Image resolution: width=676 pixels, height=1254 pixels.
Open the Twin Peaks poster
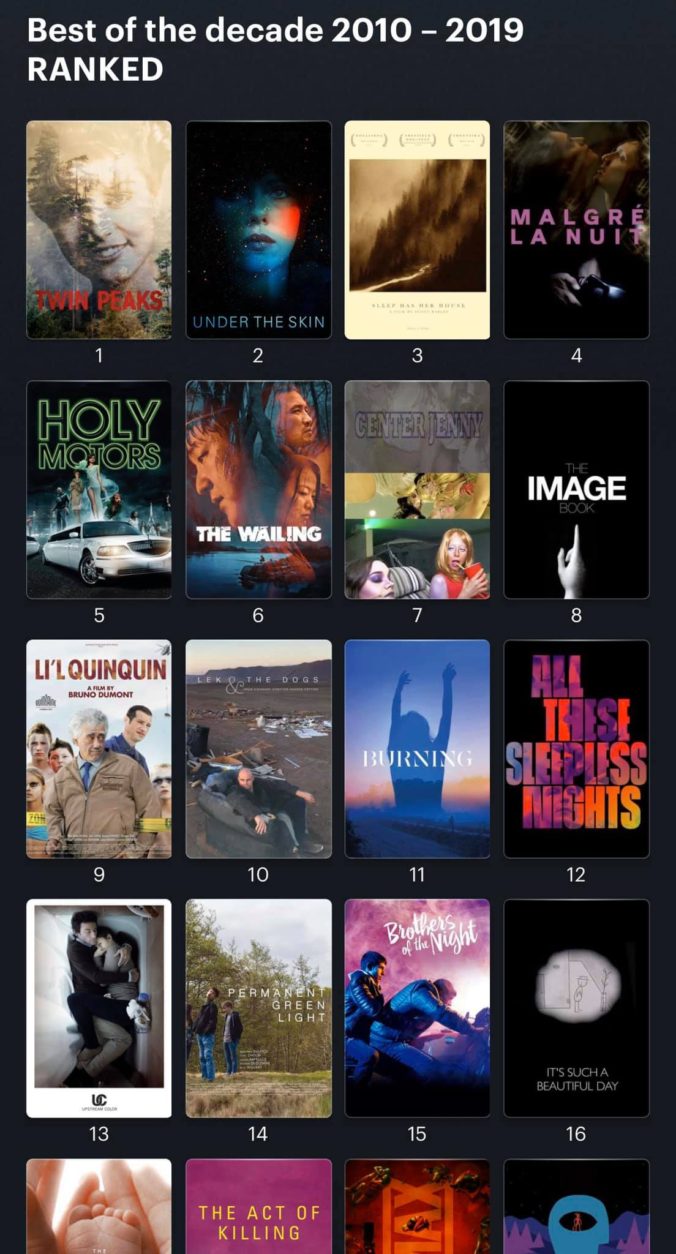coord(98,230)
